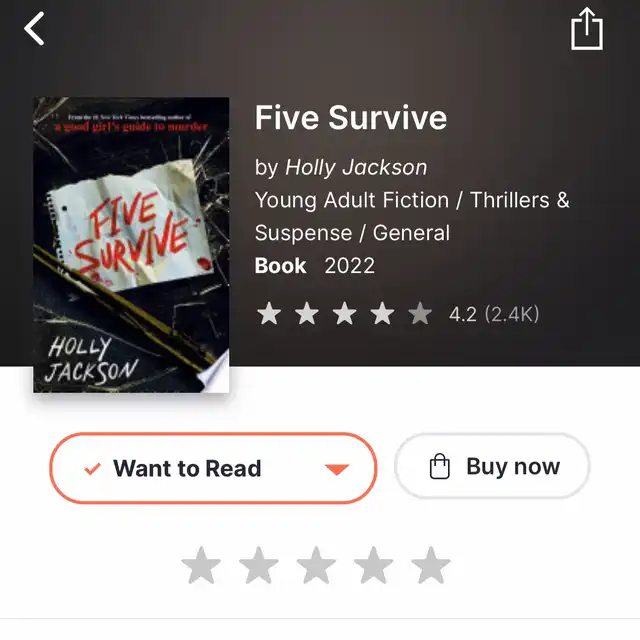The image size is (640, 640).
Task: Go back using the top-left arrow
Action: pyautogui.click(x=35, y=29)
